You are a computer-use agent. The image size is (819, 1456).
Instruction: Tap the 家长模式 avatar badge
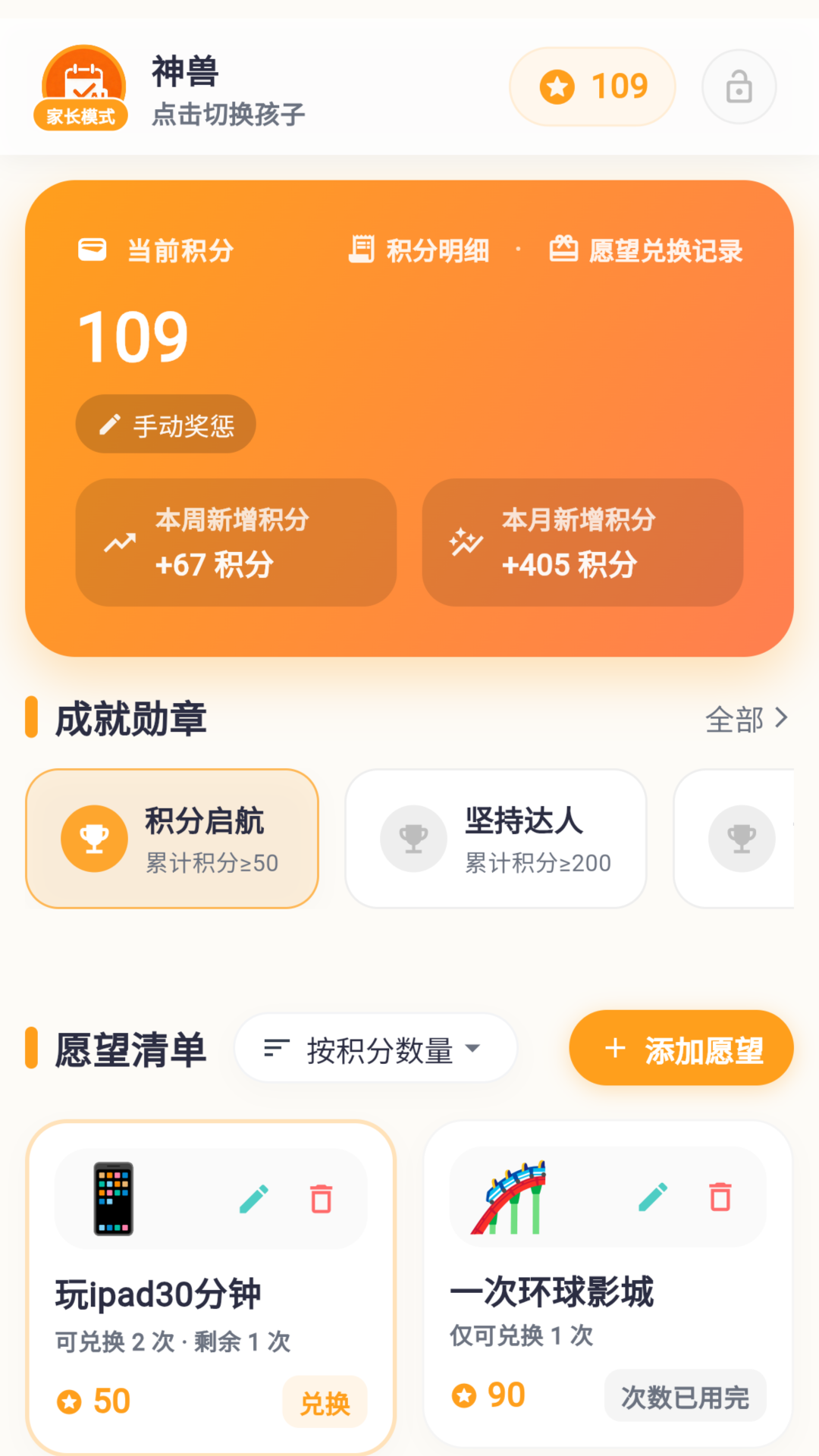pos(81,87)
